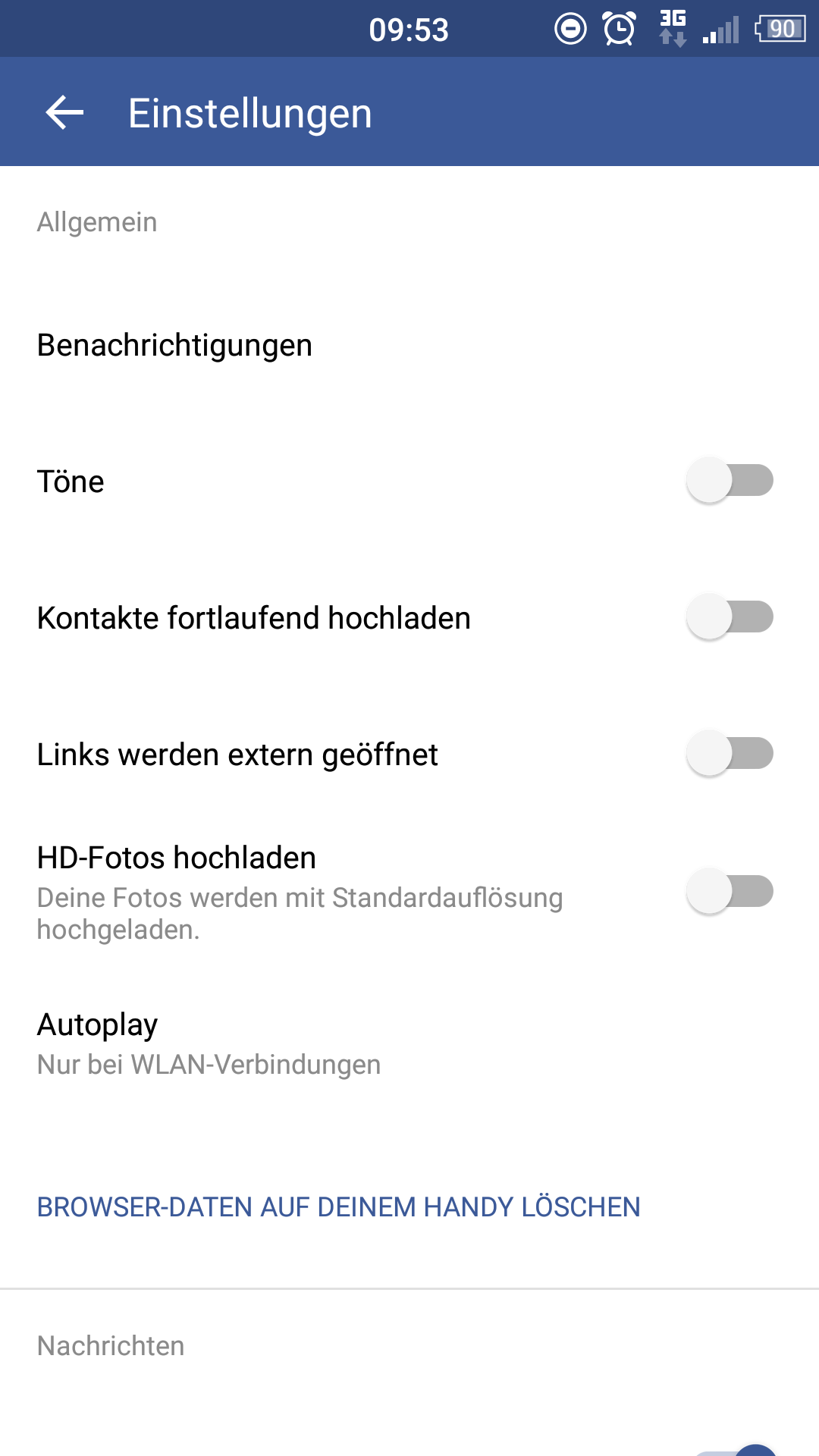This screenshot has height=1456, width=819.
Task: Tap Browser-Daten auf deinem Handy löschen
Action: (339, 1207)
